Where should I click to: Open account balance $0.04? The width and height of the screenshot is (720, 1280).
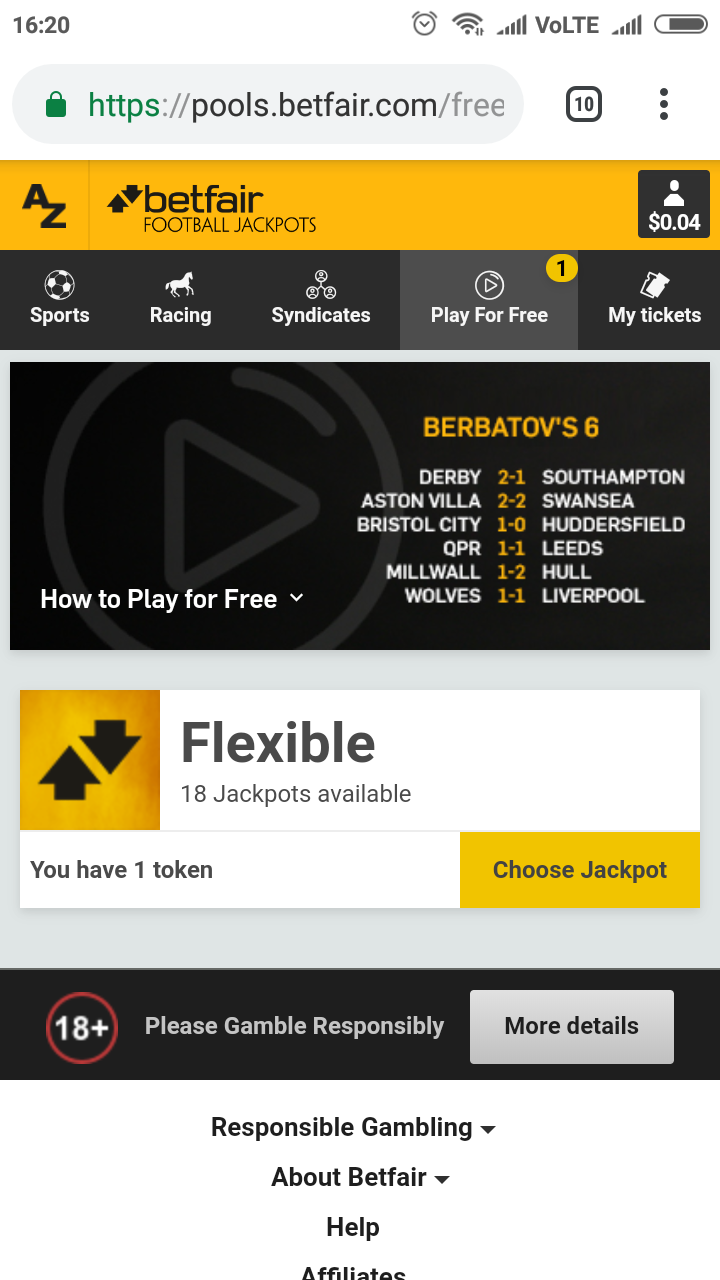[x=673, y=205]
